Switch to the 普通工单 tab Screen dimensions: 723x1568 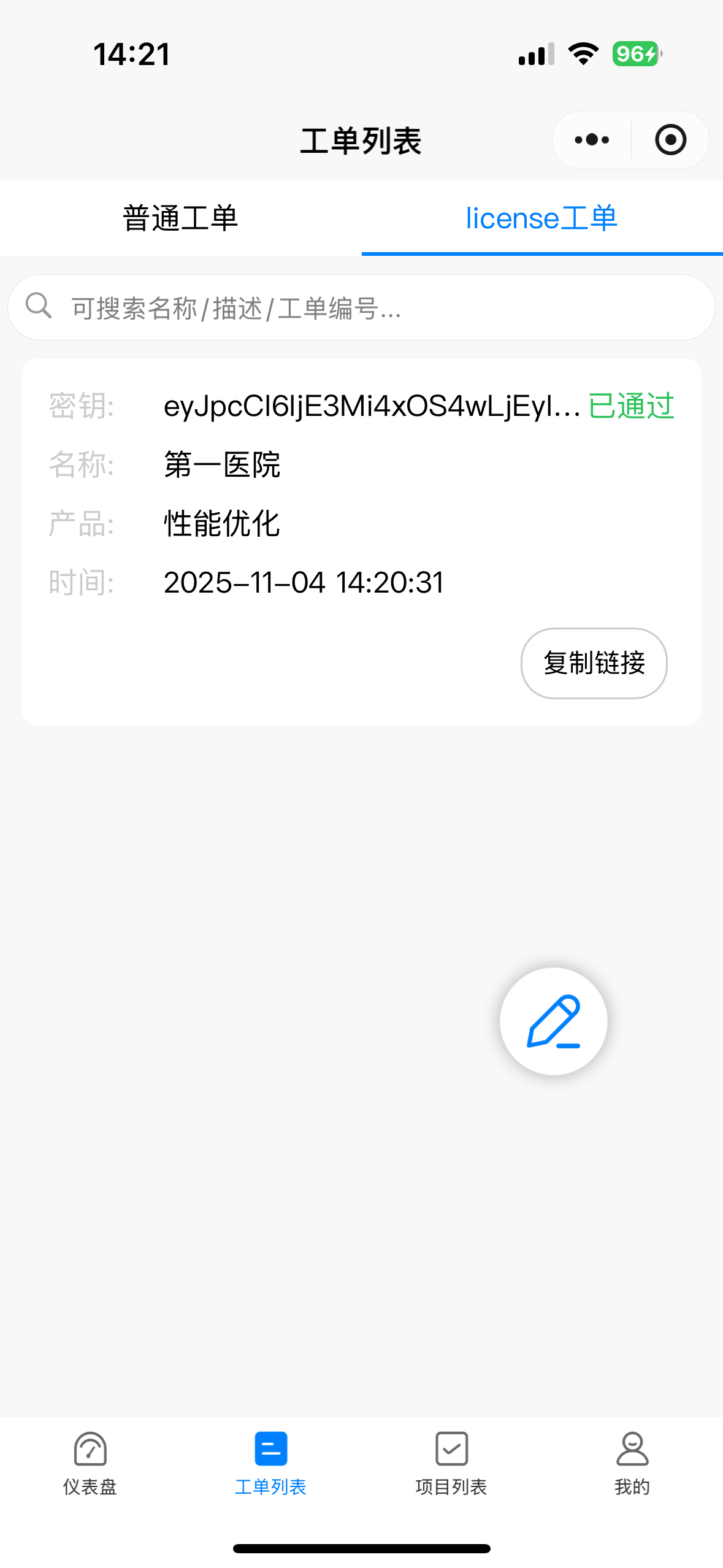pyautogui.click(x=180, y=218)
